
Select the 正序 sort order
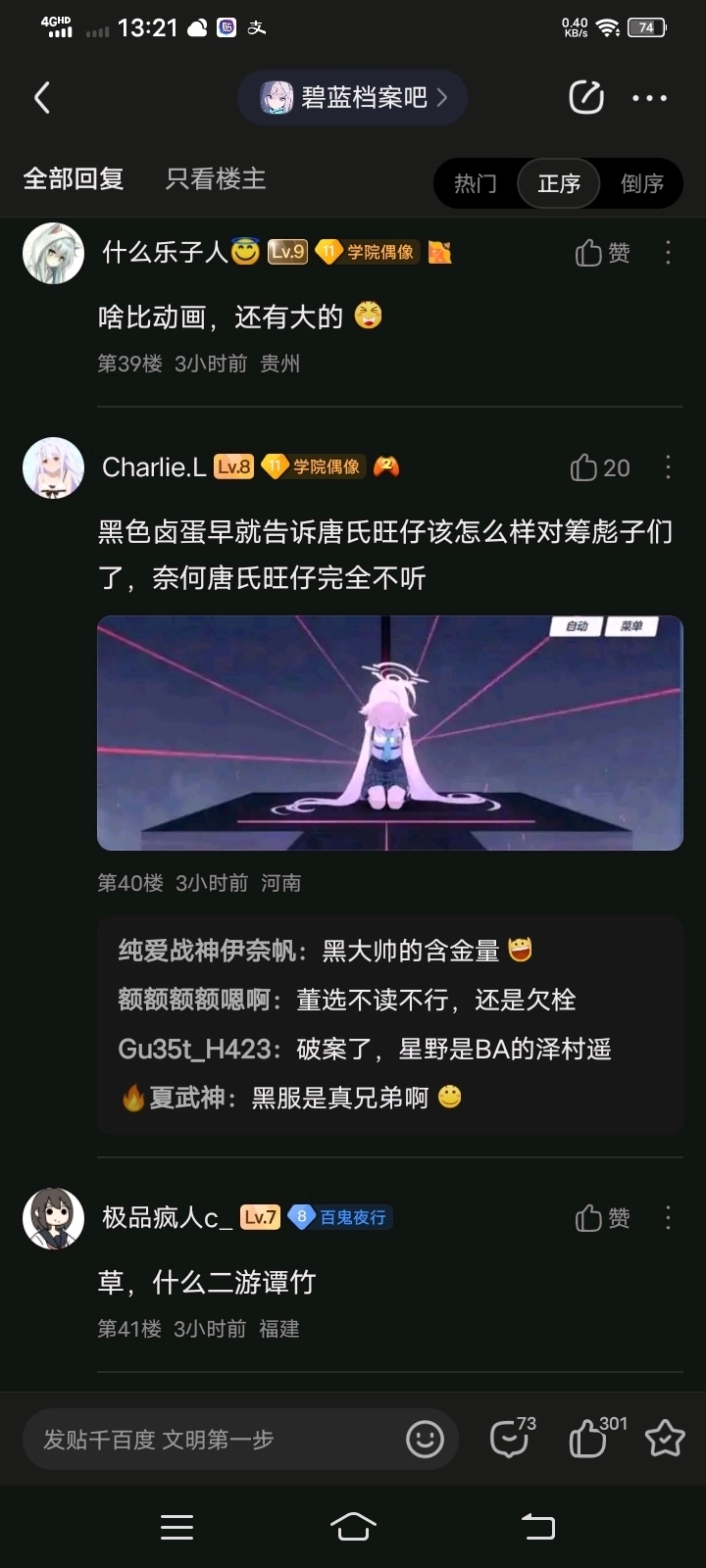[x=559, y=183]
